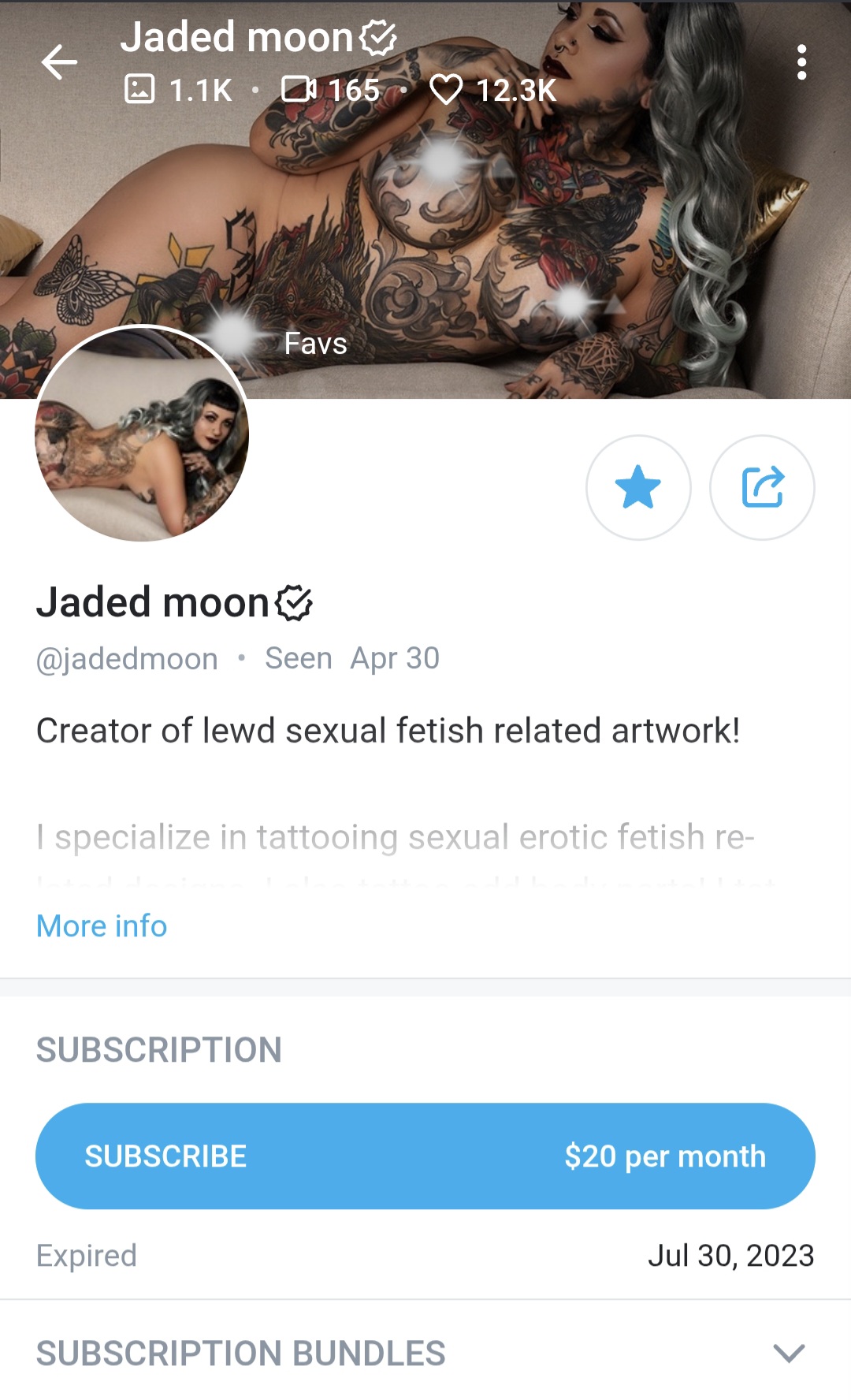Tap the star favorite button

638,487
